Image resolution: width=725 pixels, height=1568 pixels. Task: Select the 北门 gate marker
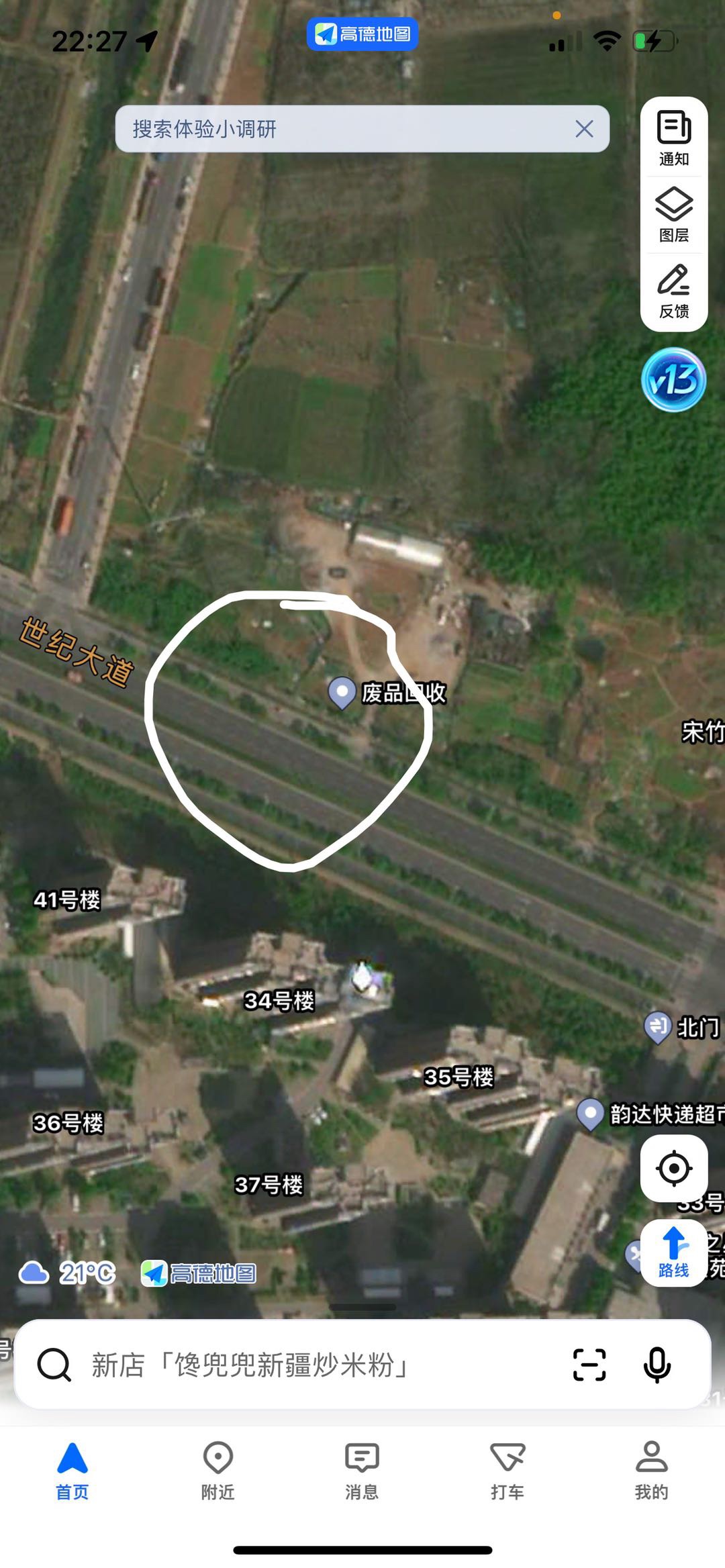click(x=659, y=1026)
